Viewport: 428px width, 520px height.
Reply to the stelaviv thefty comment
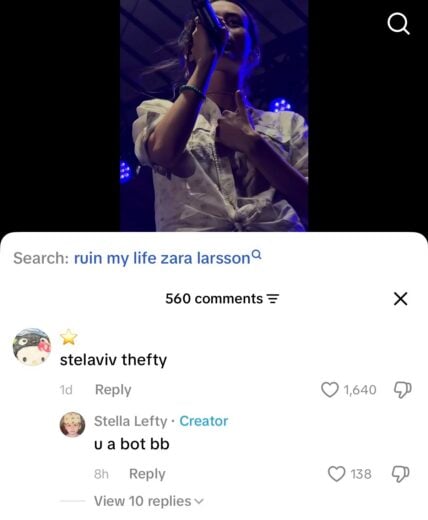(x=113, y=390)
